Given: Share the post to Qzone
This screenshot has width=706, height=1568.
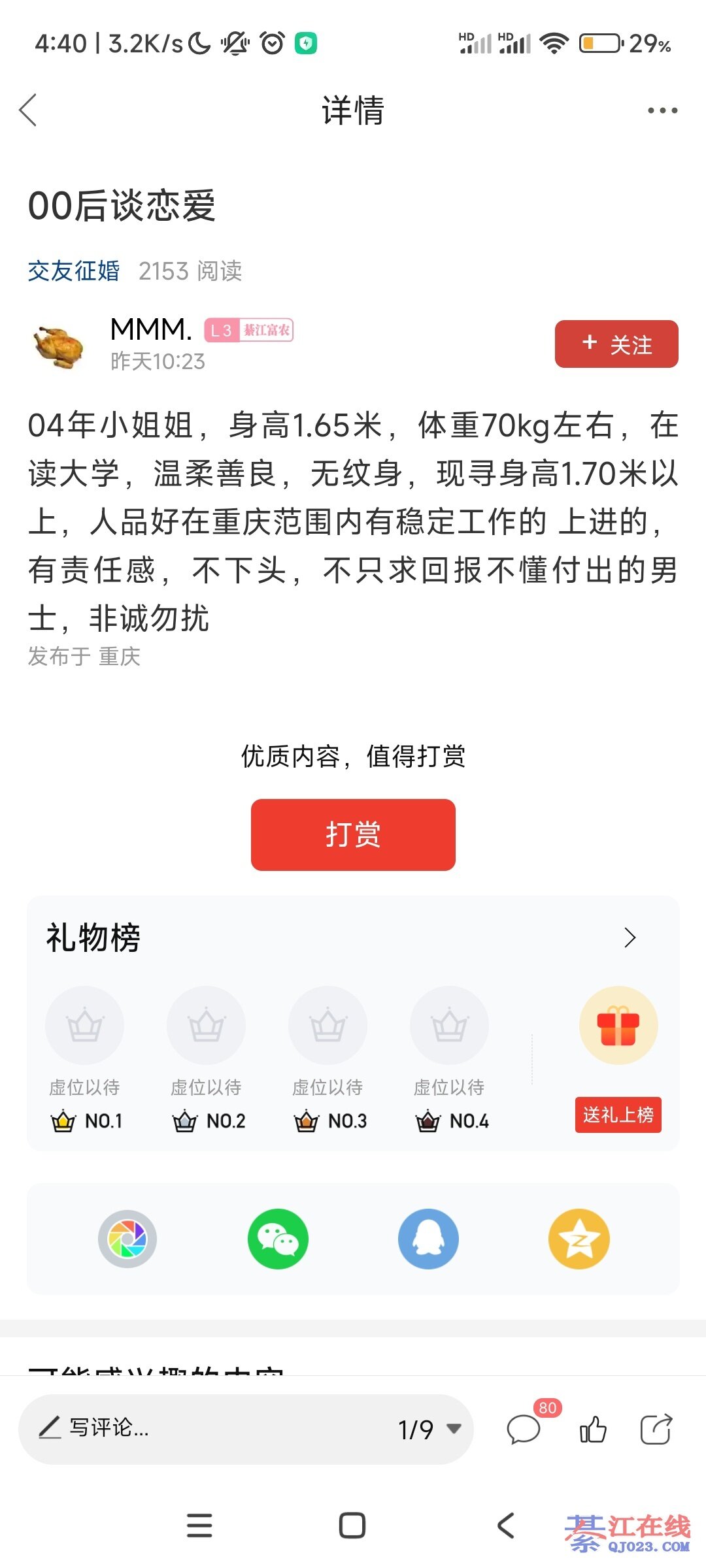Looking at the screenshot, I should [579, 1239].
